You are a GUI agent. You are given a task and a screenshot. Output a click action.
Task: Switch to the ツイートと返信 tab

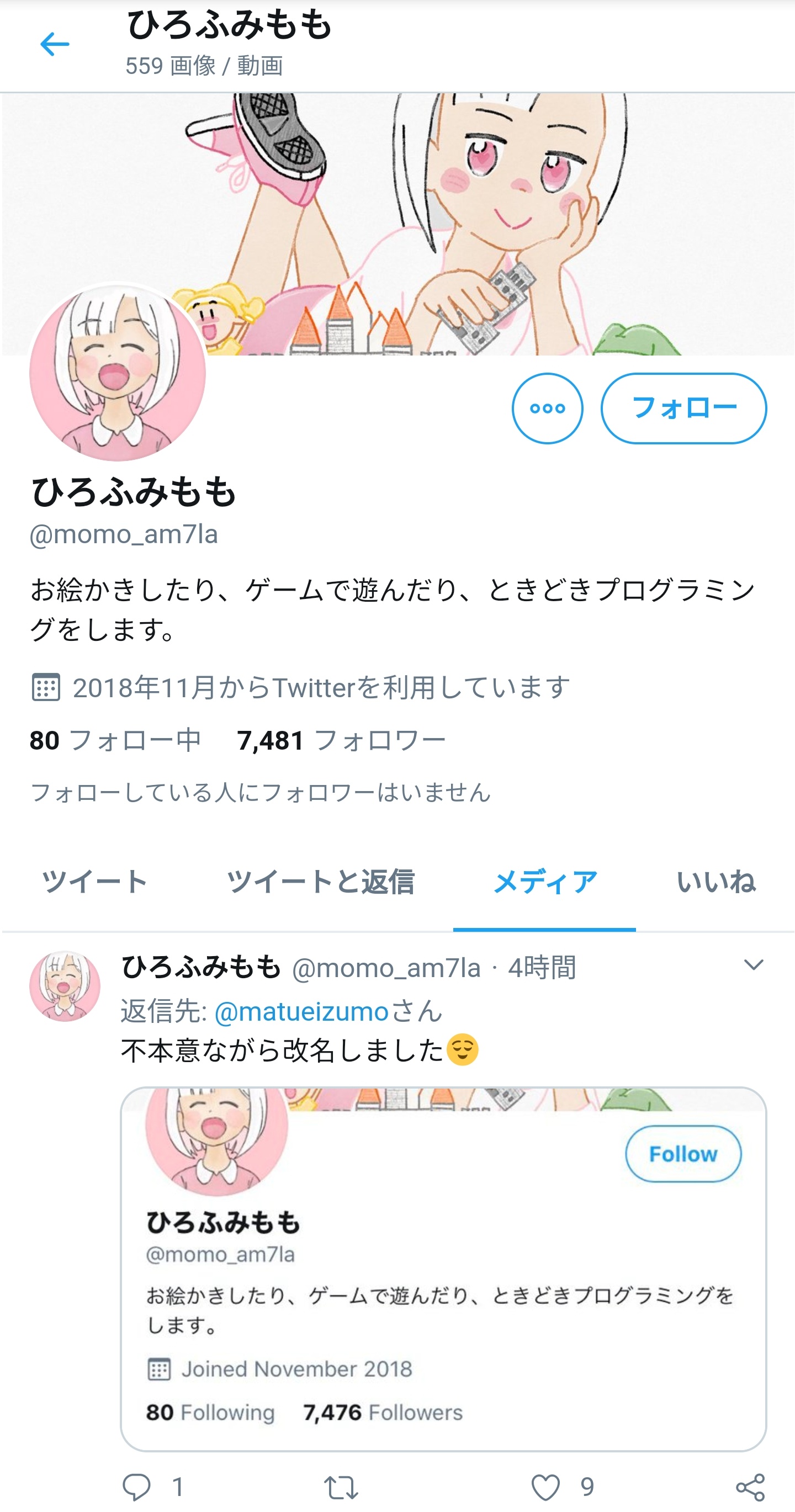click(321, 882)
